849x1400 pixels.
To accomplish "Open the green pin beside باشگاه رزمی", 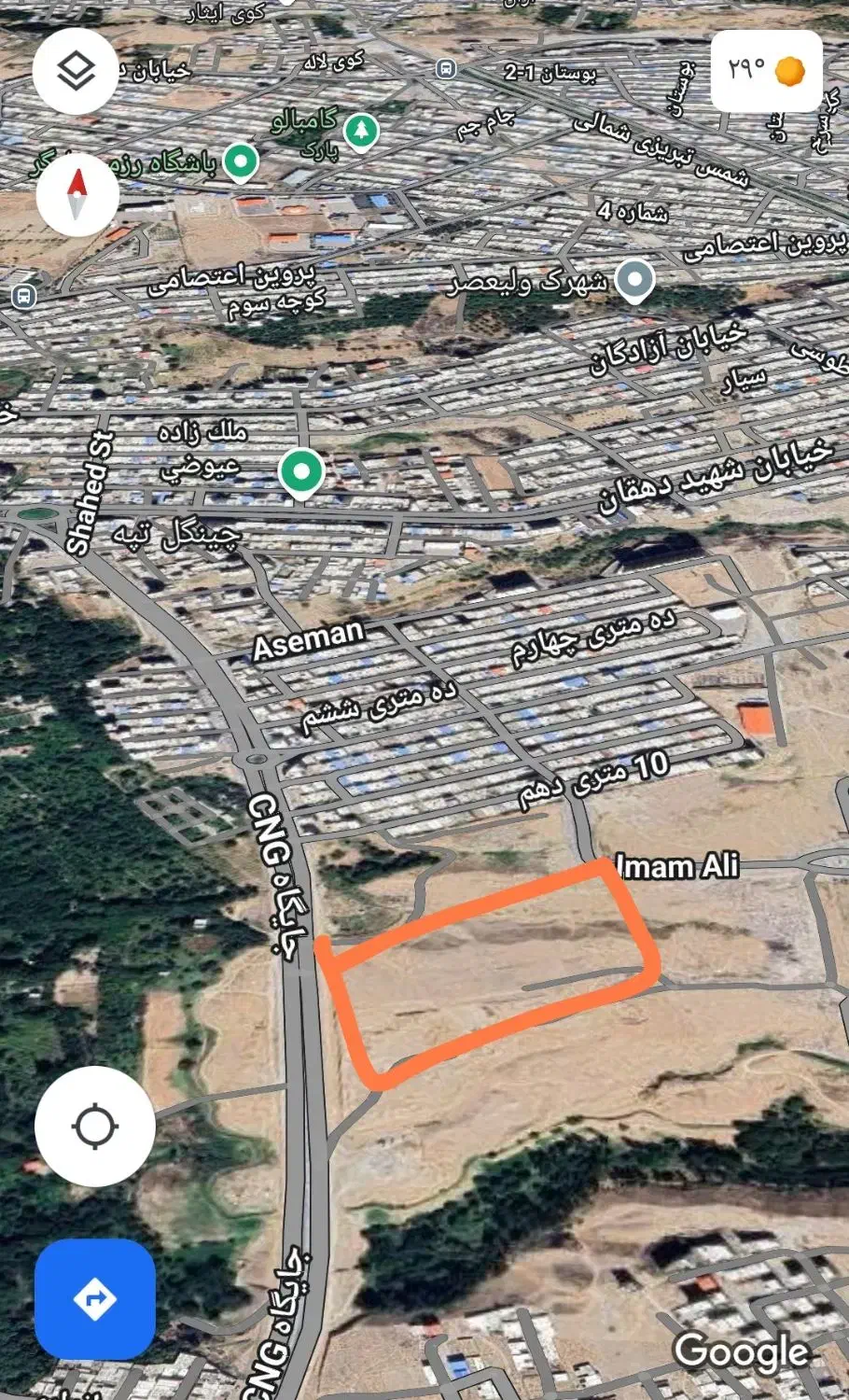I will [242, 161].
